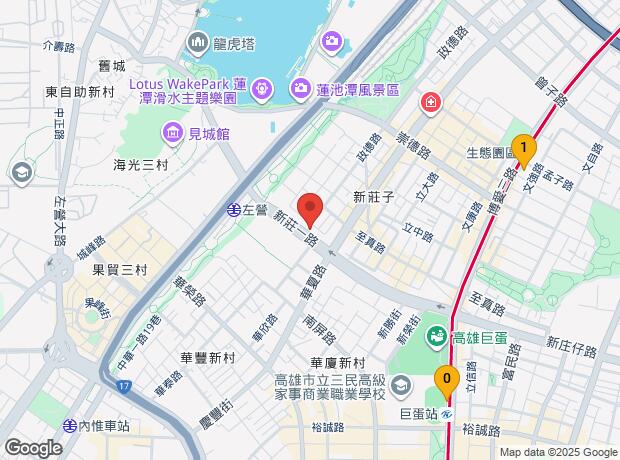620x460 pixels.
Task: Open the Lotus WakePark attraction pin
Action: (x=262, y=90)
